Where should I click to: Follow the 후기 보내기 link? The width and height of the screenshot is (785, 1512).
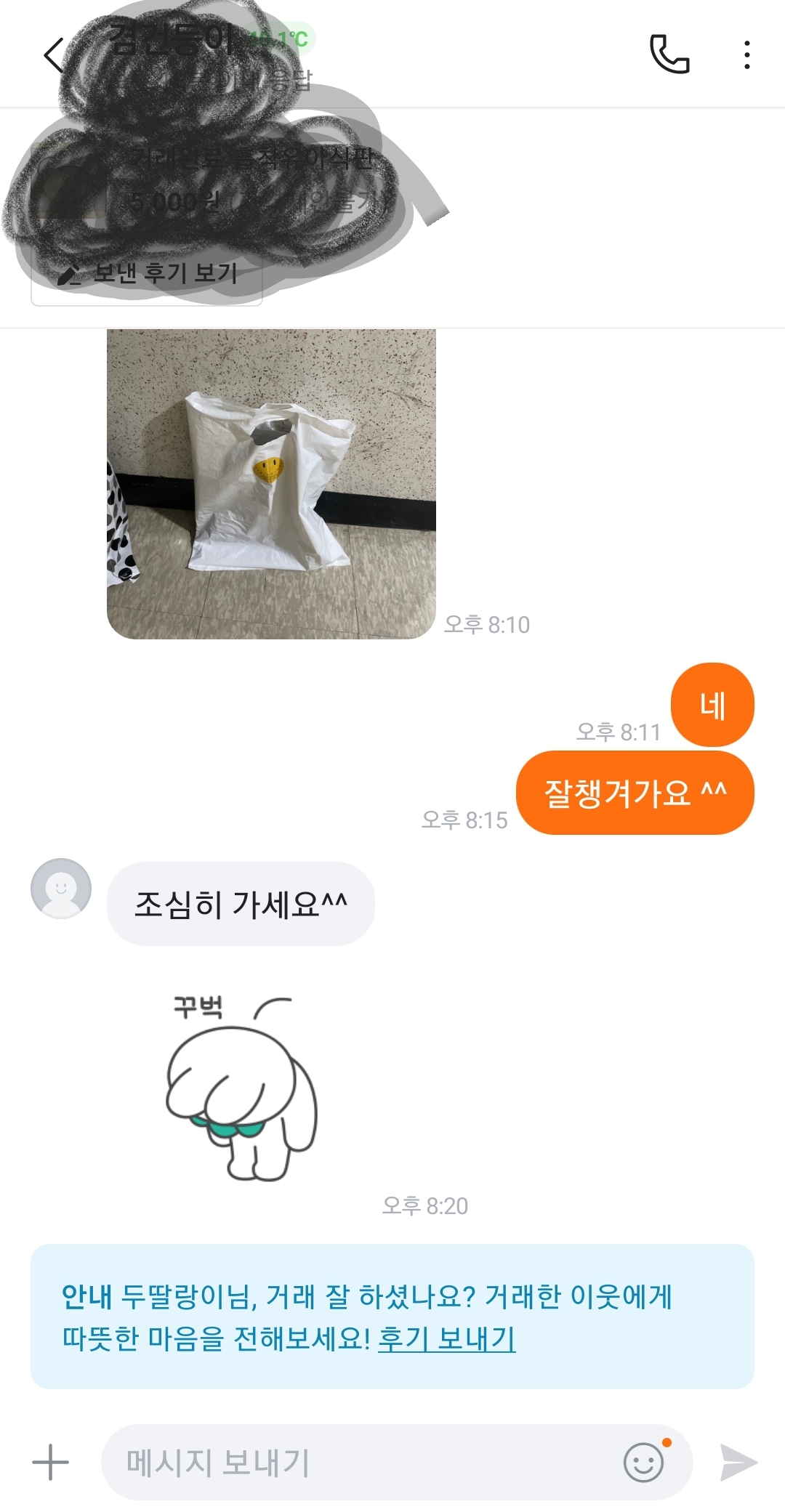tap(446, 1338)
